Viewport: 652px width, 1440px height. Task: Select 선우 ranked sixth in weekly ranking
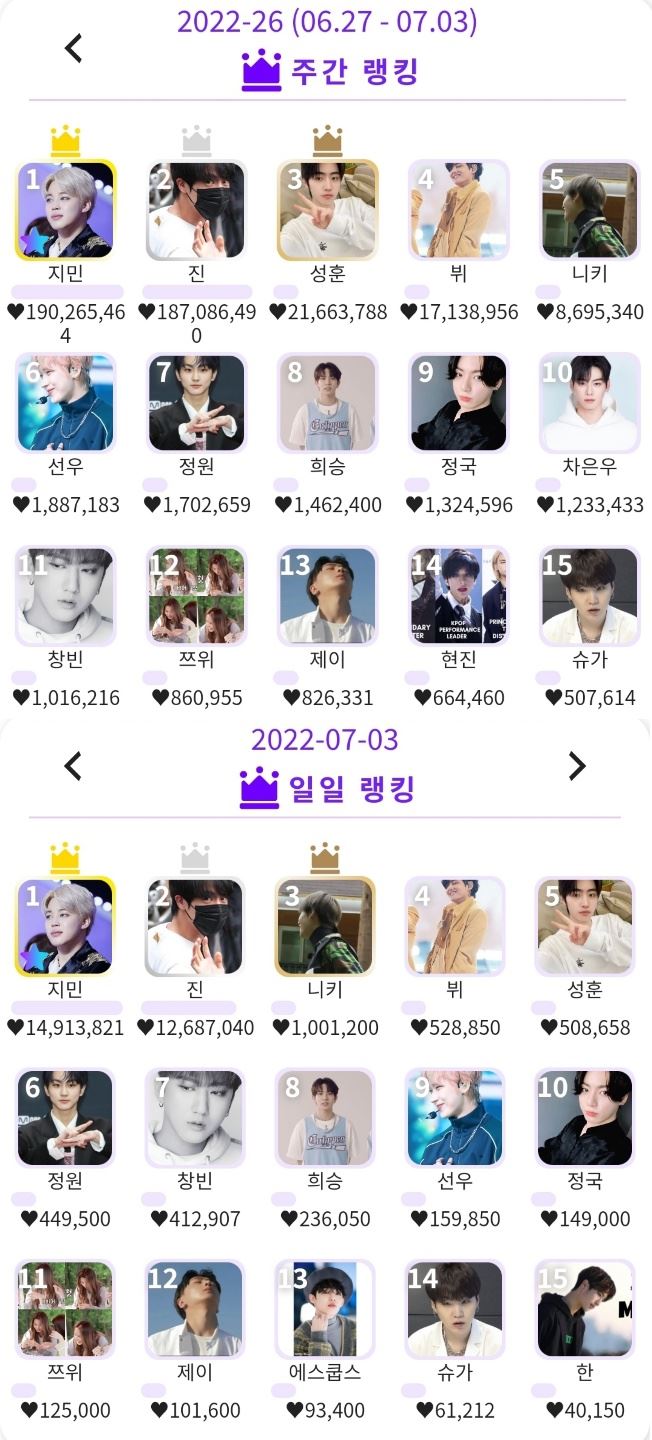pyautogui.click(x=66, y=403)
